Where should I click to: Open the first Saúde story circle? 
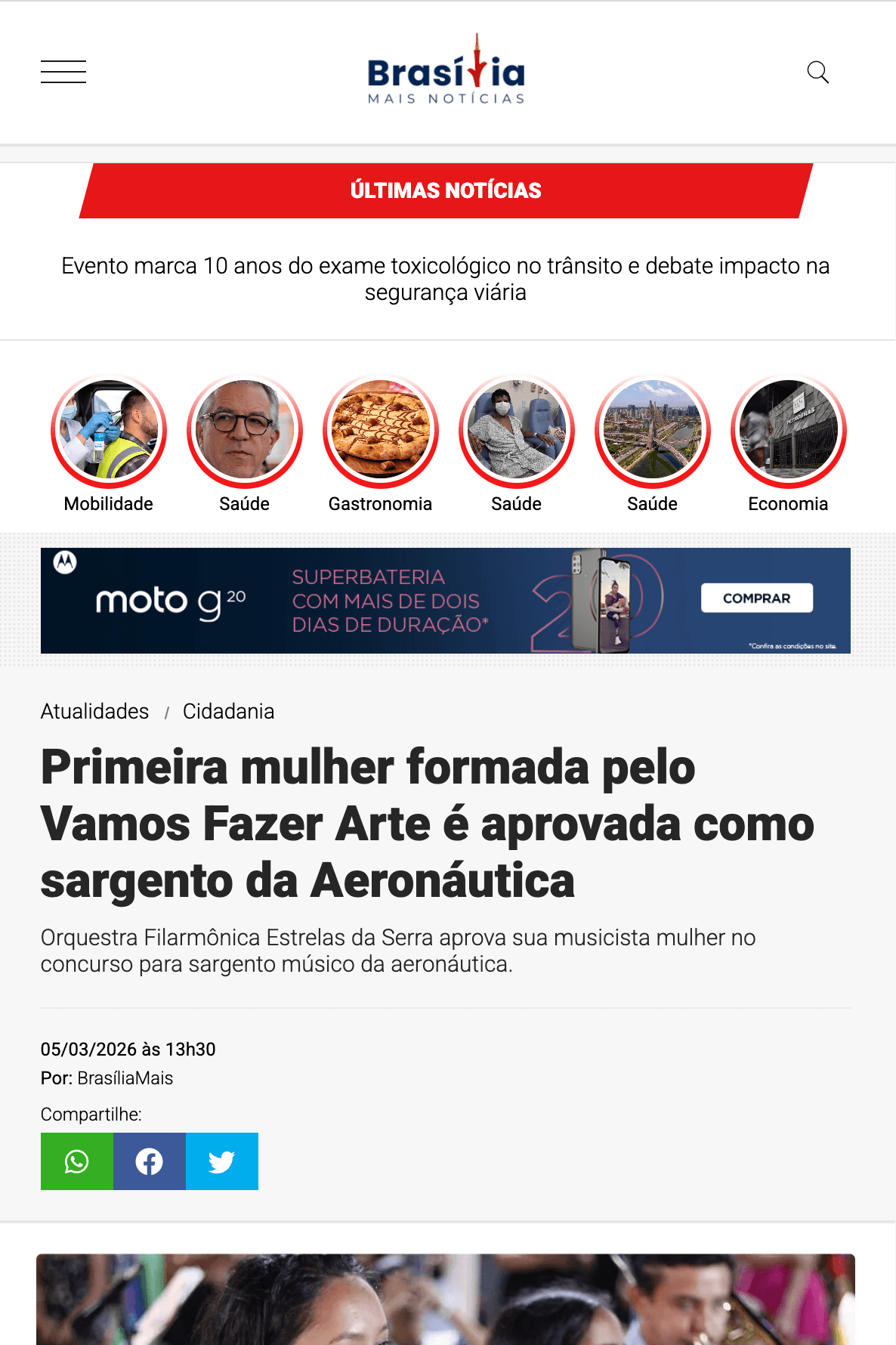pyautogui.click(x=245, y=429)
